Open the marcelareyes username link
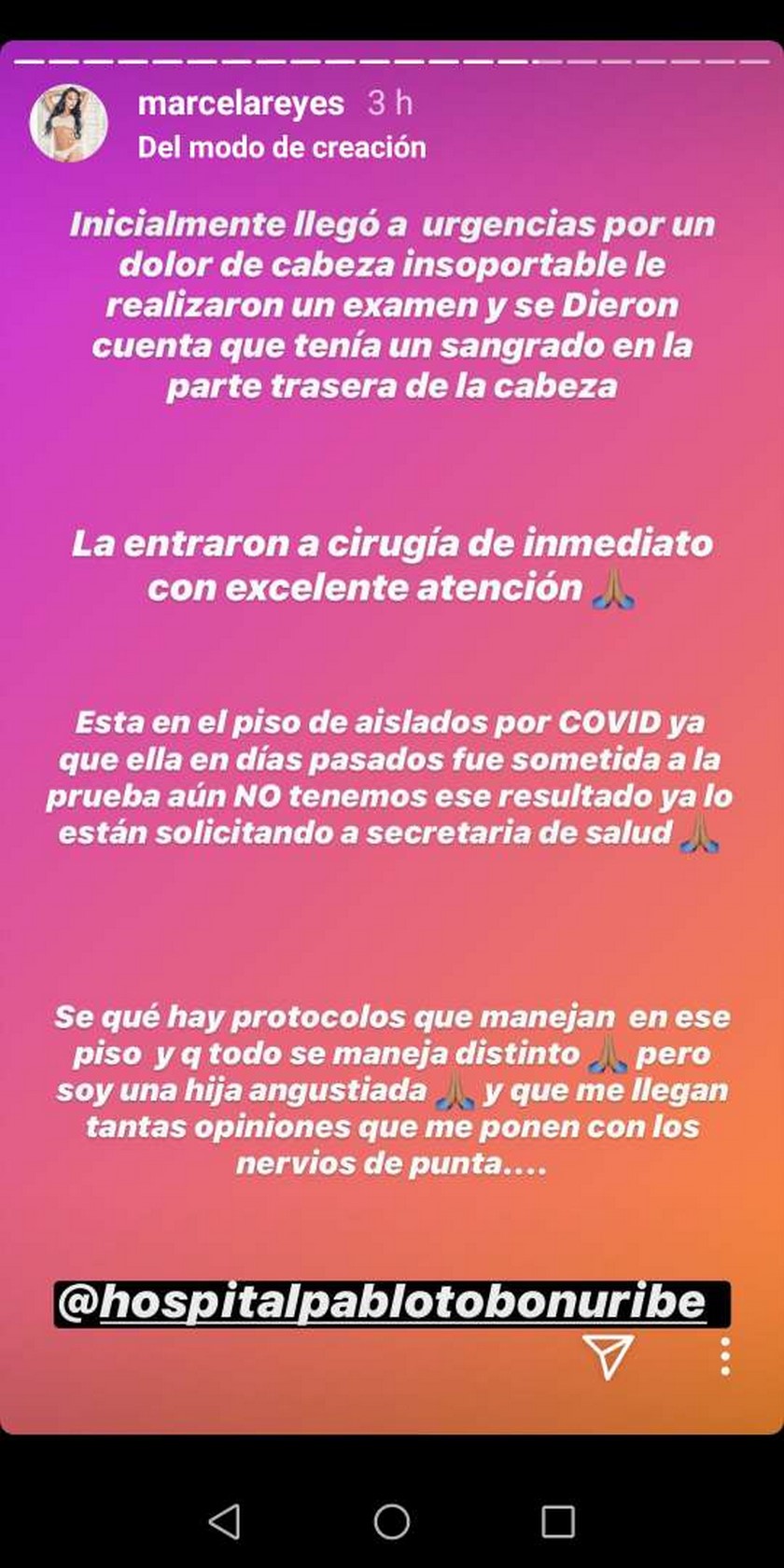 (x=241, y=103)
